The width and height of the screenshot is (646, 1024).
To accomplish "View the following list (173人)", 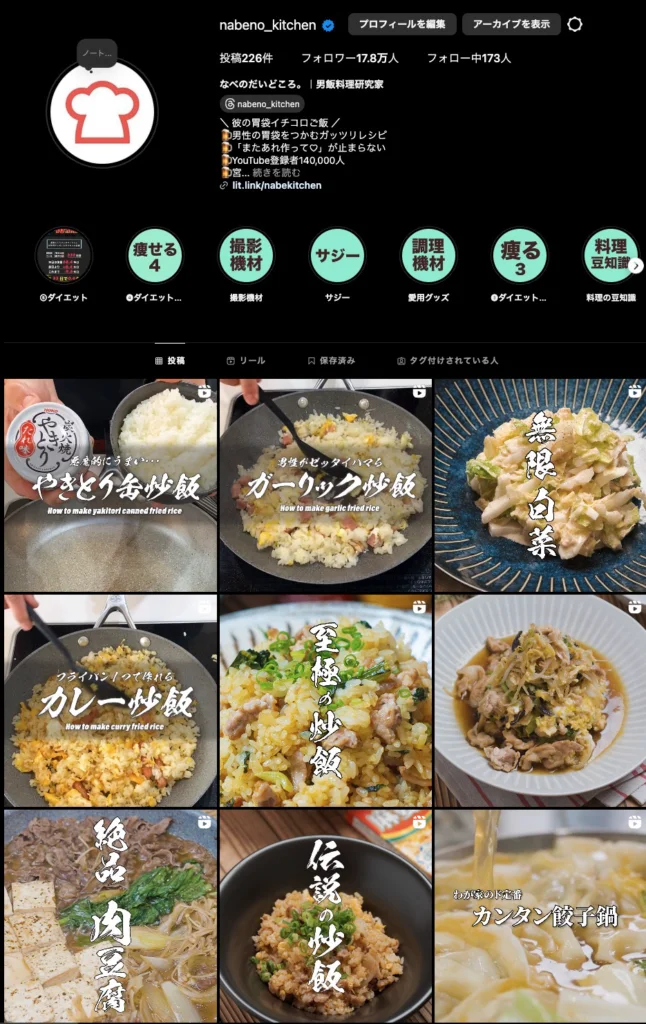I will tap(468, 58).
